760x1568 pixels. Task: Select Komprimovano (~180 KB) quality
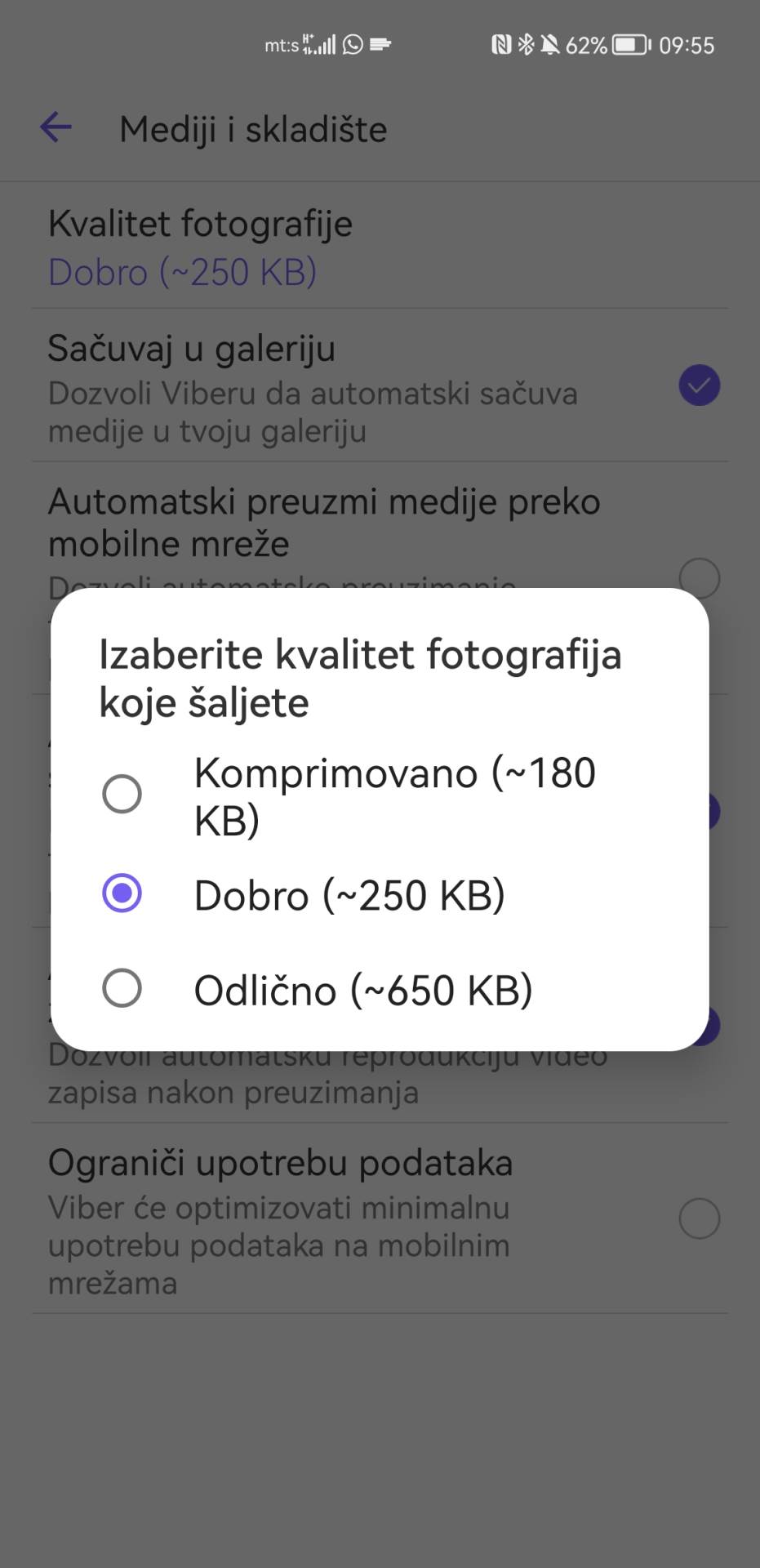(x=122, y=792)
